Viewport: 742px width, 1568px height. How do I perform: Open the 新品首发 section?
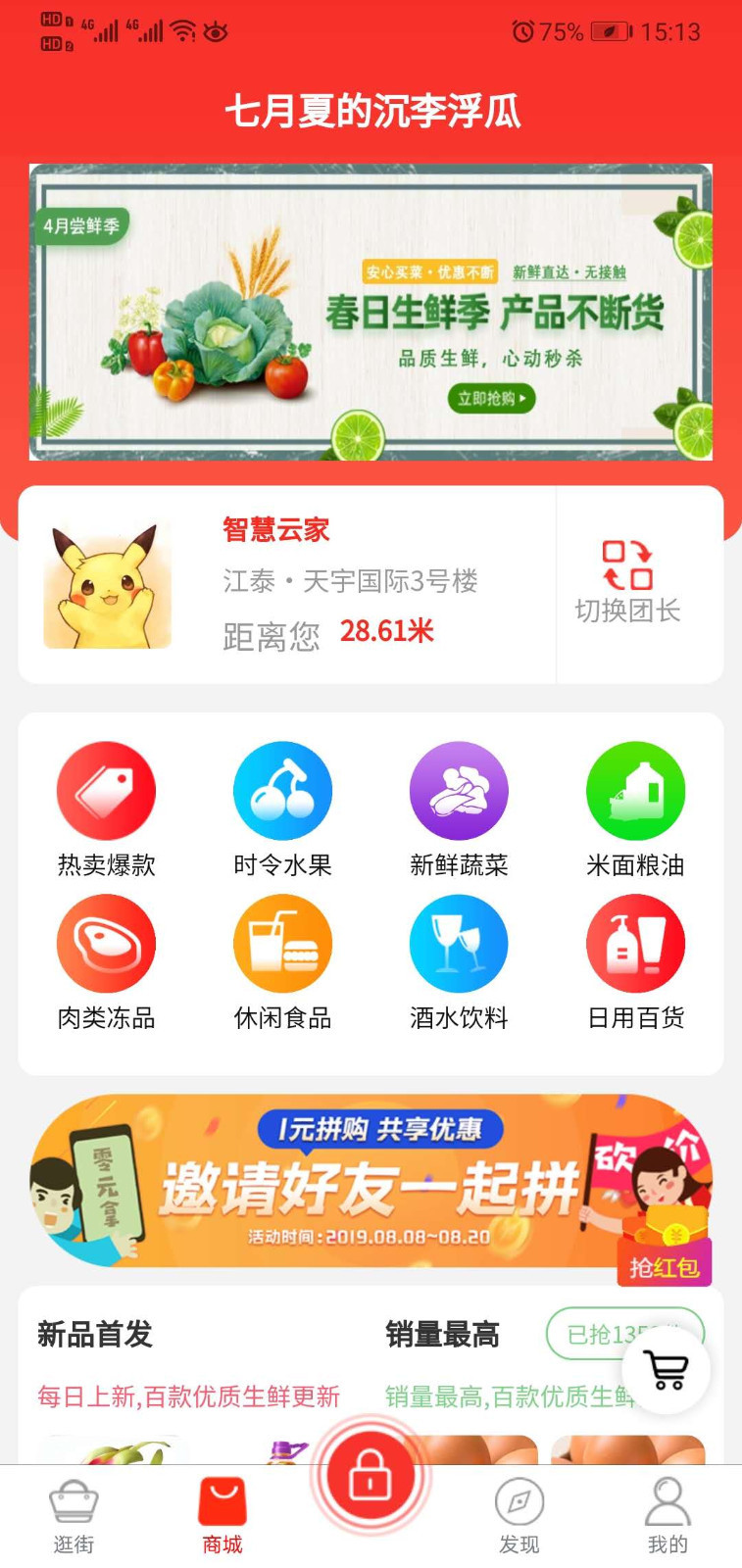pyautogui.click(x=95, y=1334)
